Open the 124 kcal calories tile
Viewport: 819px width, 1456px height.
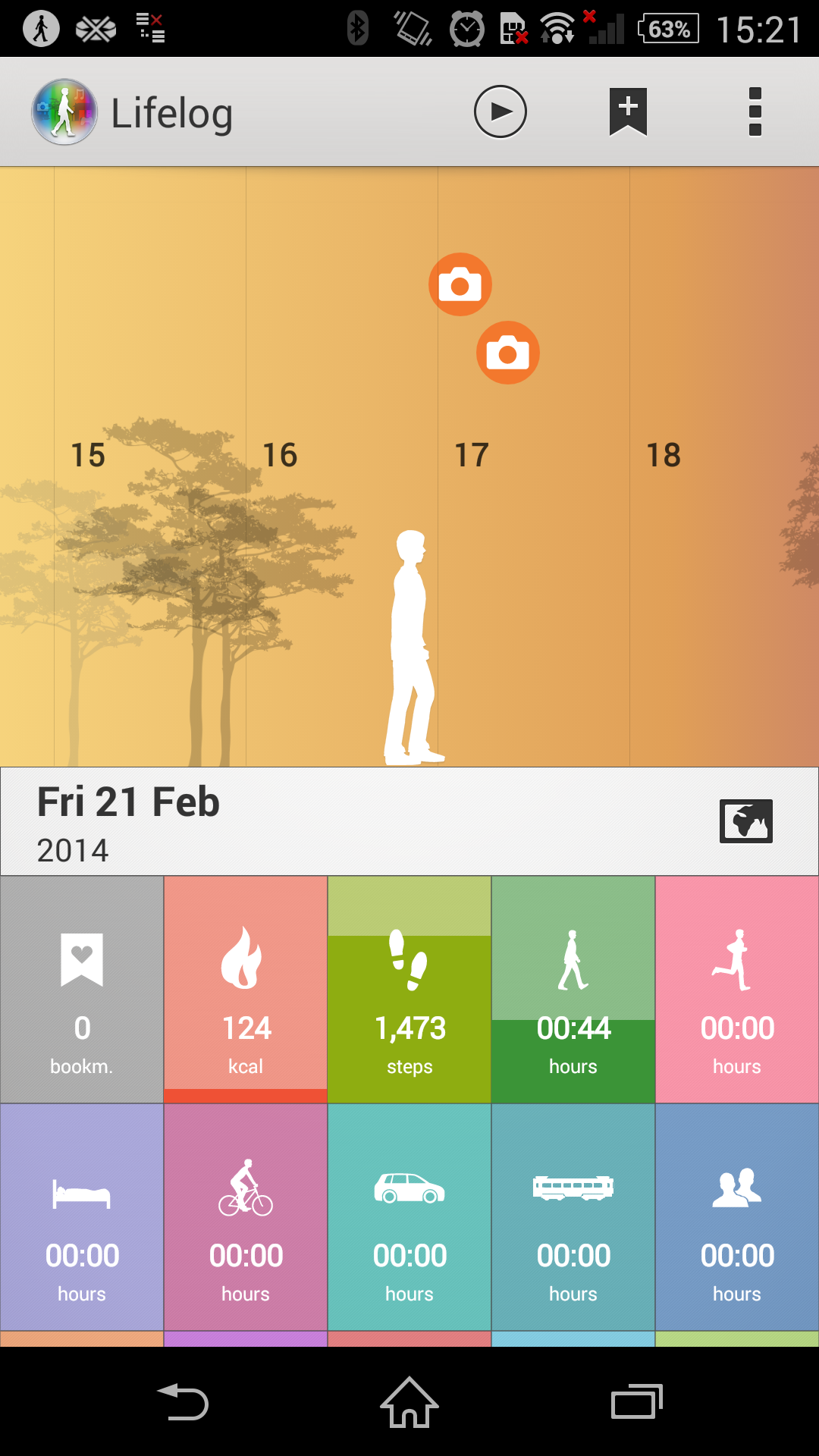click(x=246, y=990)
